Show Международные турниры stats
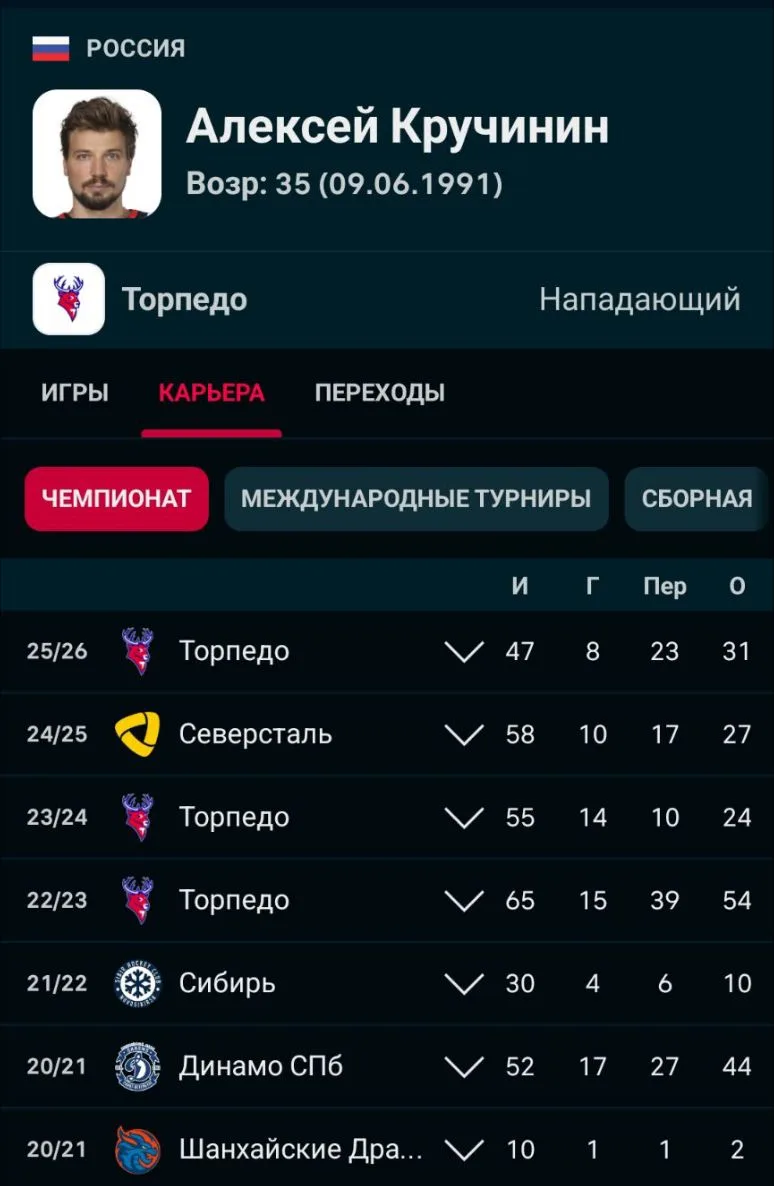Viewport: 774px width, 1186px height. (x=416, y=498)
